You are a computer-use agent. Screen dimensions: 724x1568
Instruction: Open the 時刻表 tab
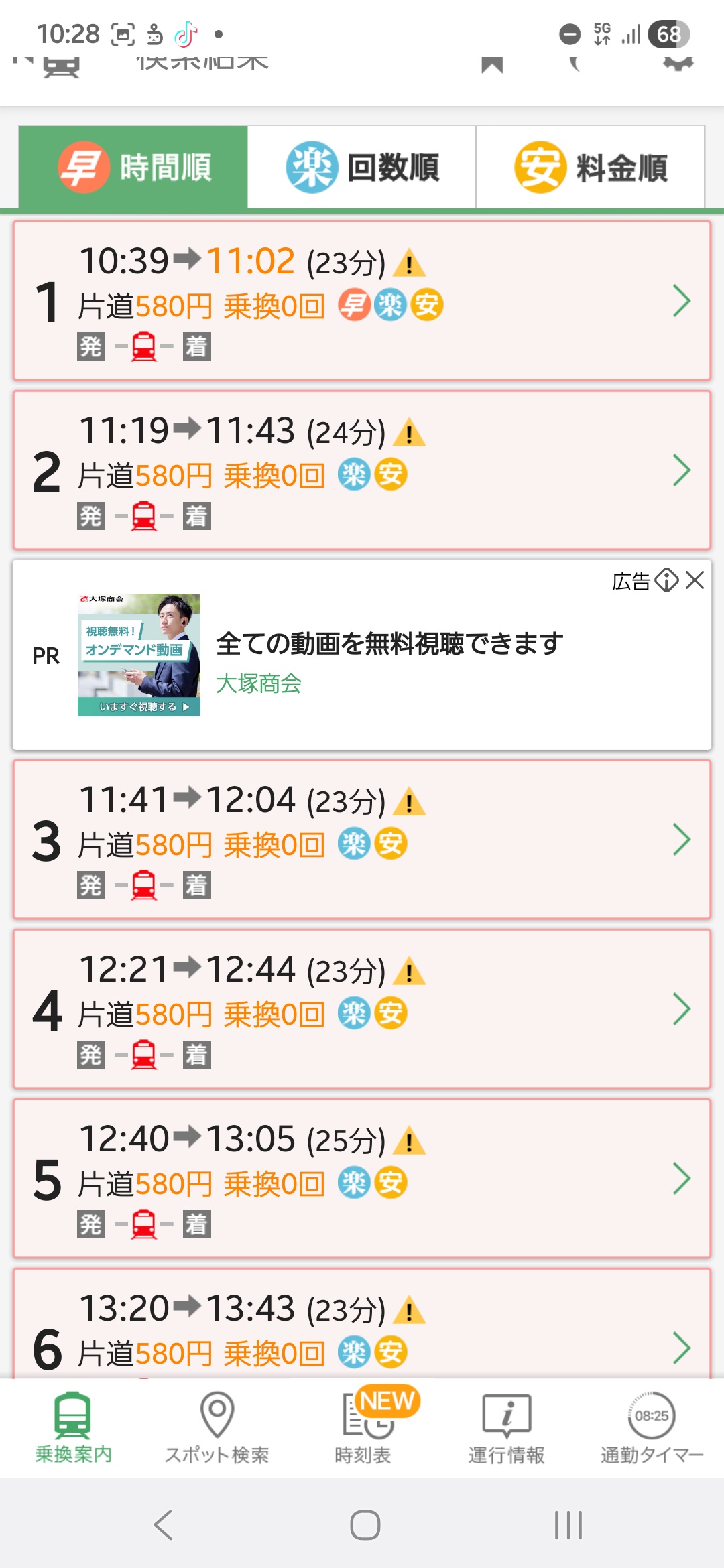363,1427
